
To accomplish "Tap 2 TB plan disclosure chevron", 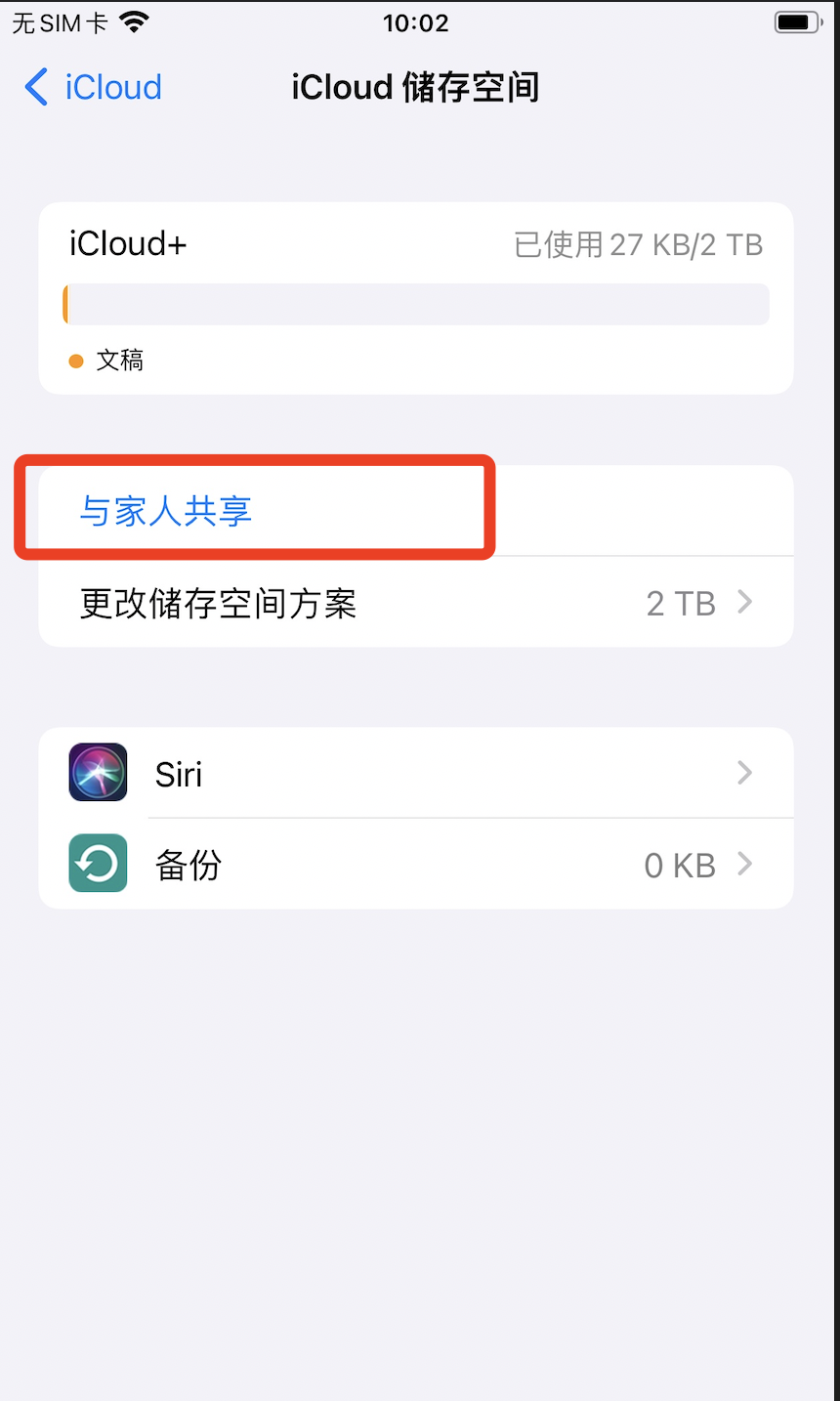I will click(x=743, y=603).
